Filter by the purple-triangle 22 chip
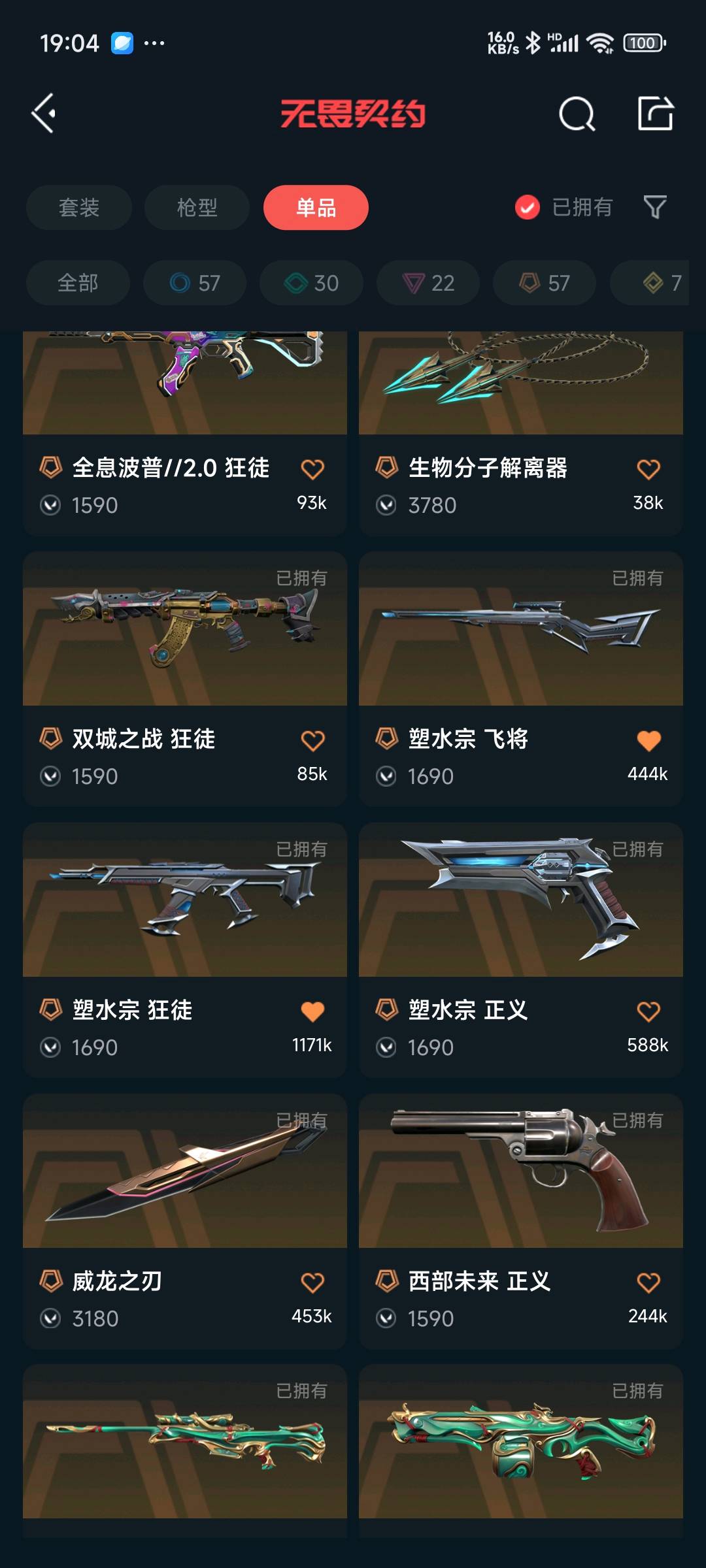Viewport: 706px width, 1568px height. point(428,283)
